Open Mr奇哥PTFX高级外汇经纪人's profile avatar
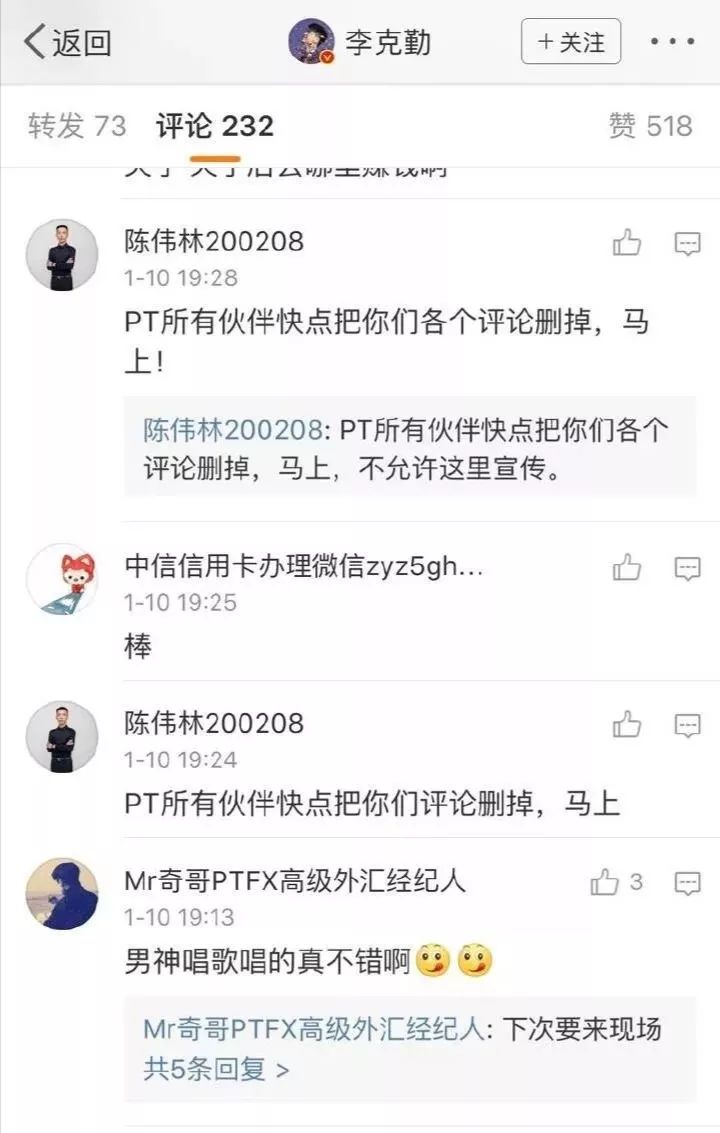The height and width of the screenshot is (1133, 720). click(x=62, y=893)
